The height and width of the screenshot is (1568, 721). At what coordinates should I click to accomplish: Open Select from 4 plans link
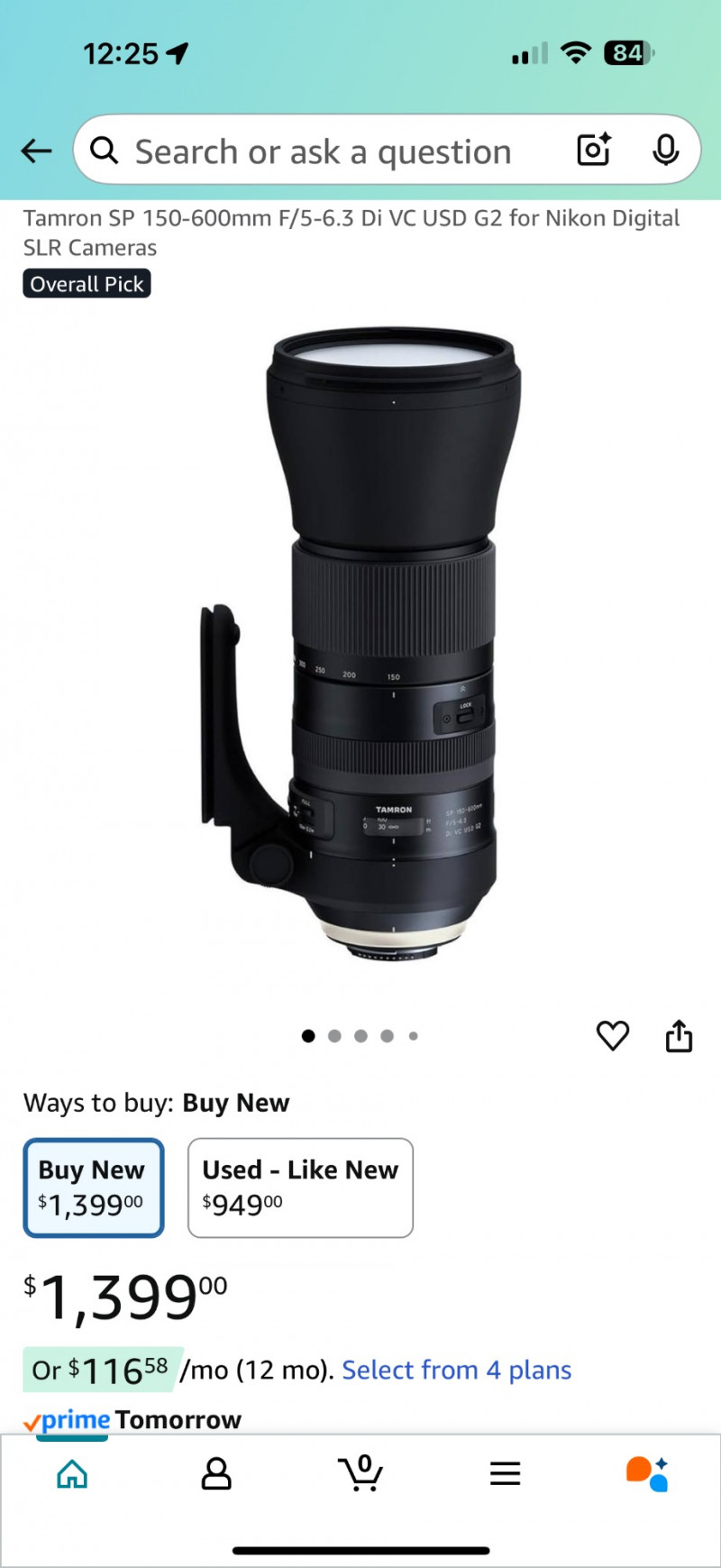(456, 1370)
